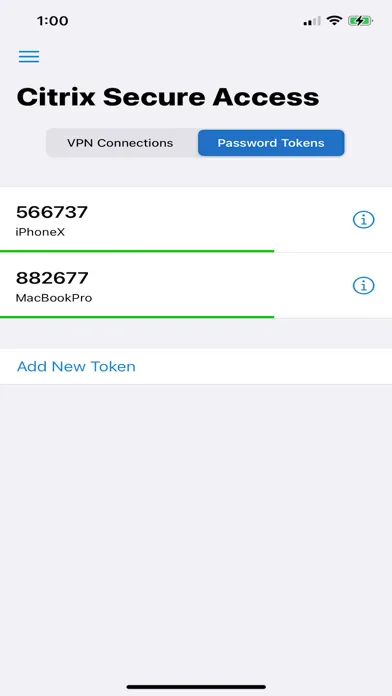392x696 pixels.
Task: View info for the MacBookPro token
Action: [x=364, y=285]
